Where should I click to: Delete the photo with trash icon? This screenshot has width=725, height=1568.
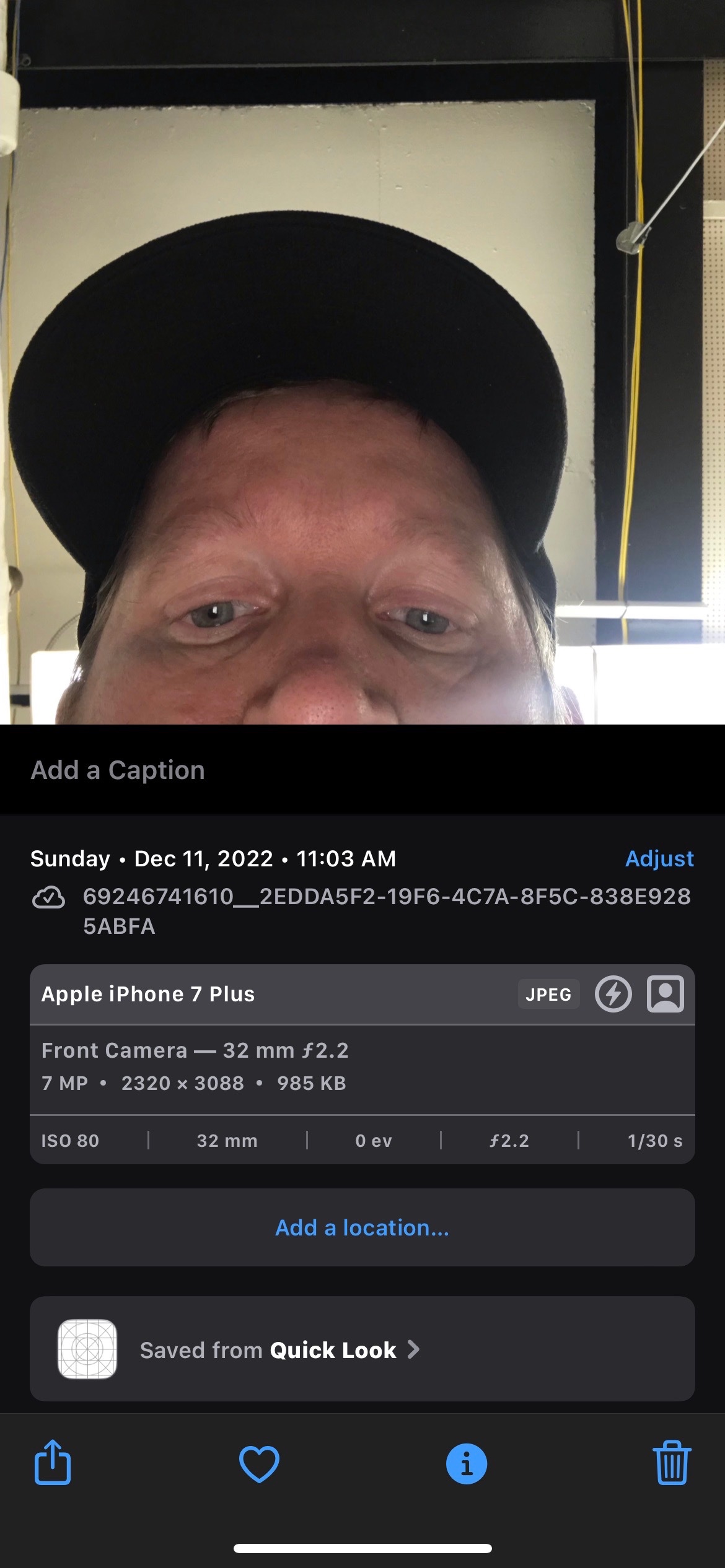[x=672, y=1462]
